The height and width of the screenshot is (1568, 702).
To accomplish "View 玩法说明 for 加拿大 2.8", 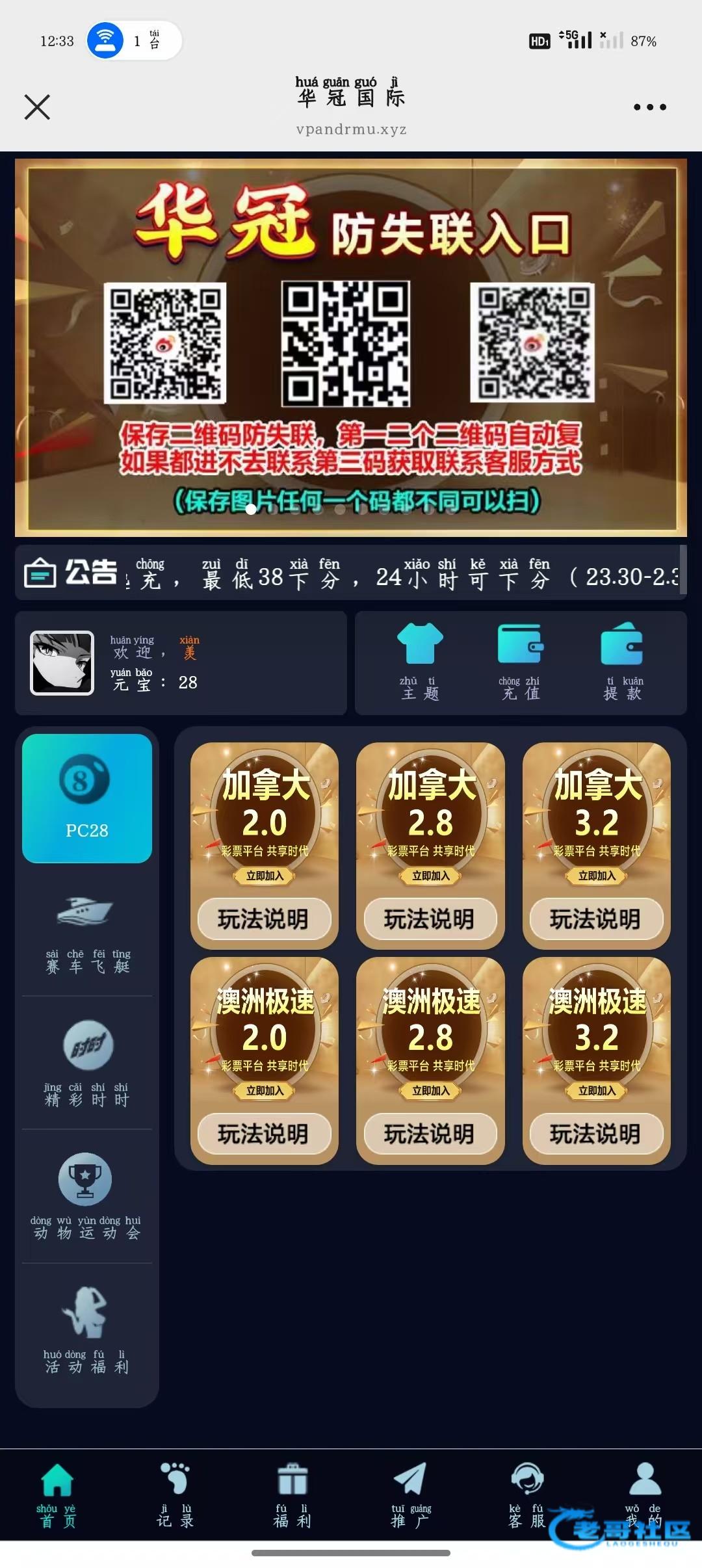I will click(x=430, y=919).
